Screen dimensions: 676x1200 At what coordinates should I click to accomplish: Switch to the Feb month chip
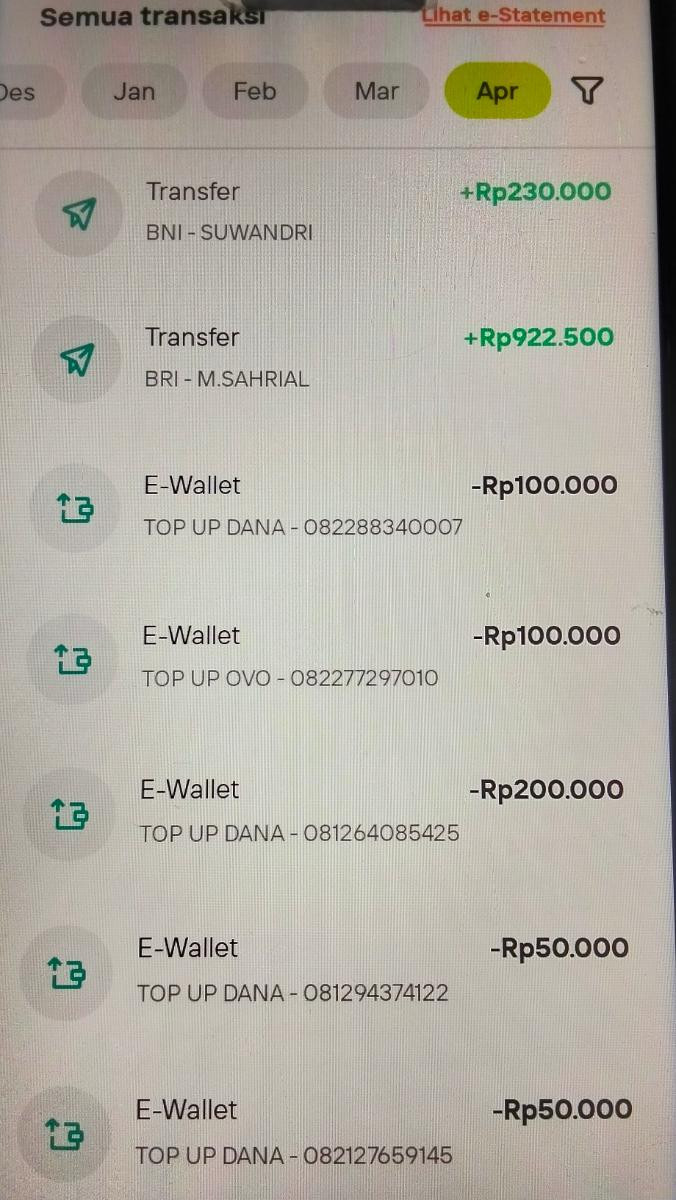pyautogui.click(x=254, y=91)
